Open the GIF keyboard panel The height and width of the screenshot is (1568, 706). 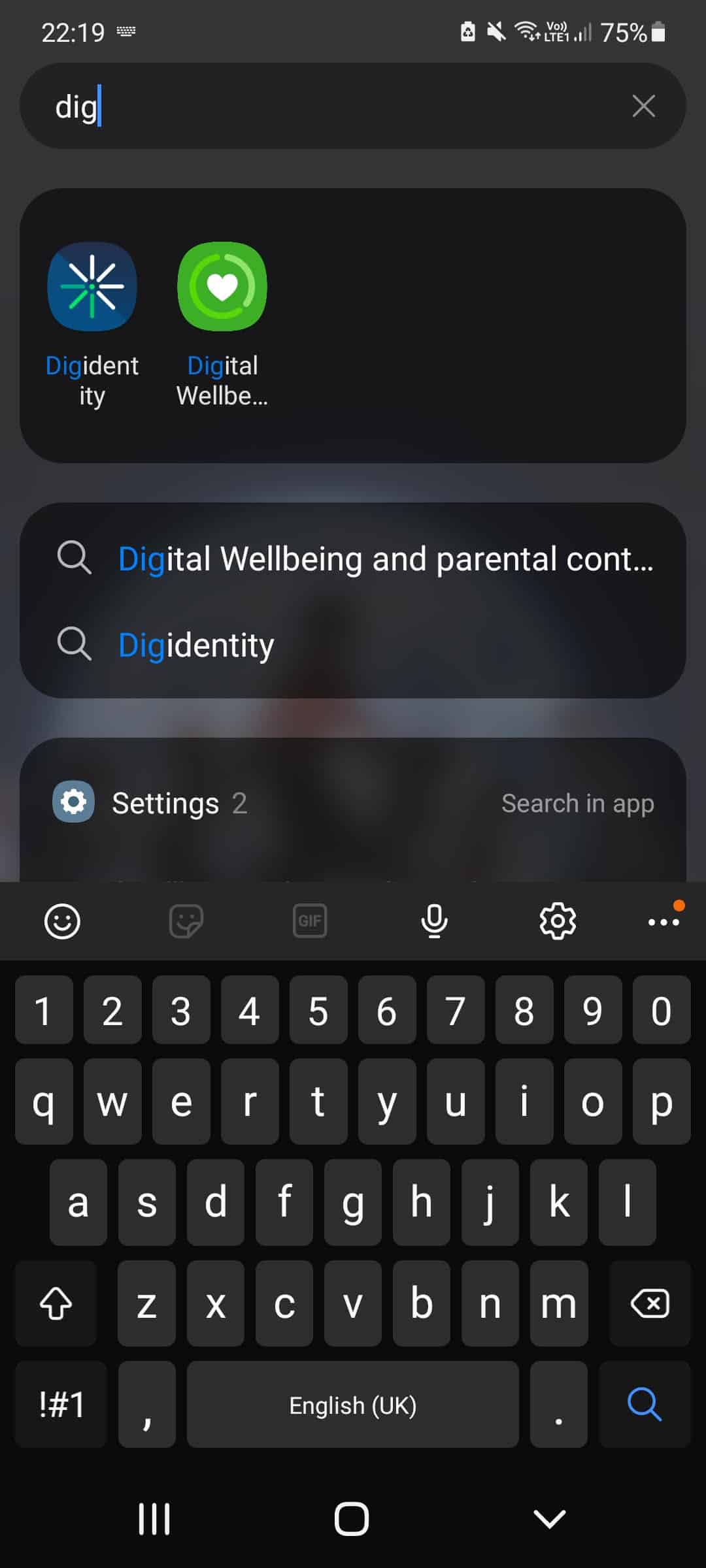point(310,922)
